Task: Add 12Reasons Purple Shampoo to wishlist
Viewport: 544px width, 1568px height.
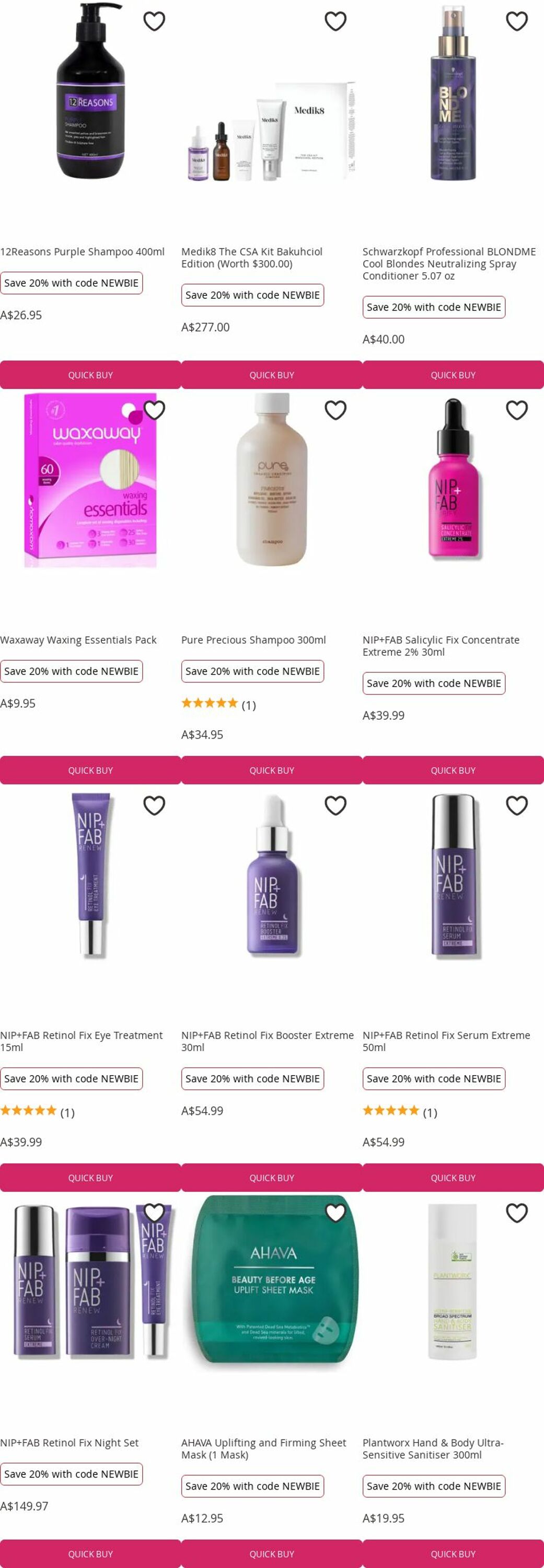Action: [x=154, y=21]
